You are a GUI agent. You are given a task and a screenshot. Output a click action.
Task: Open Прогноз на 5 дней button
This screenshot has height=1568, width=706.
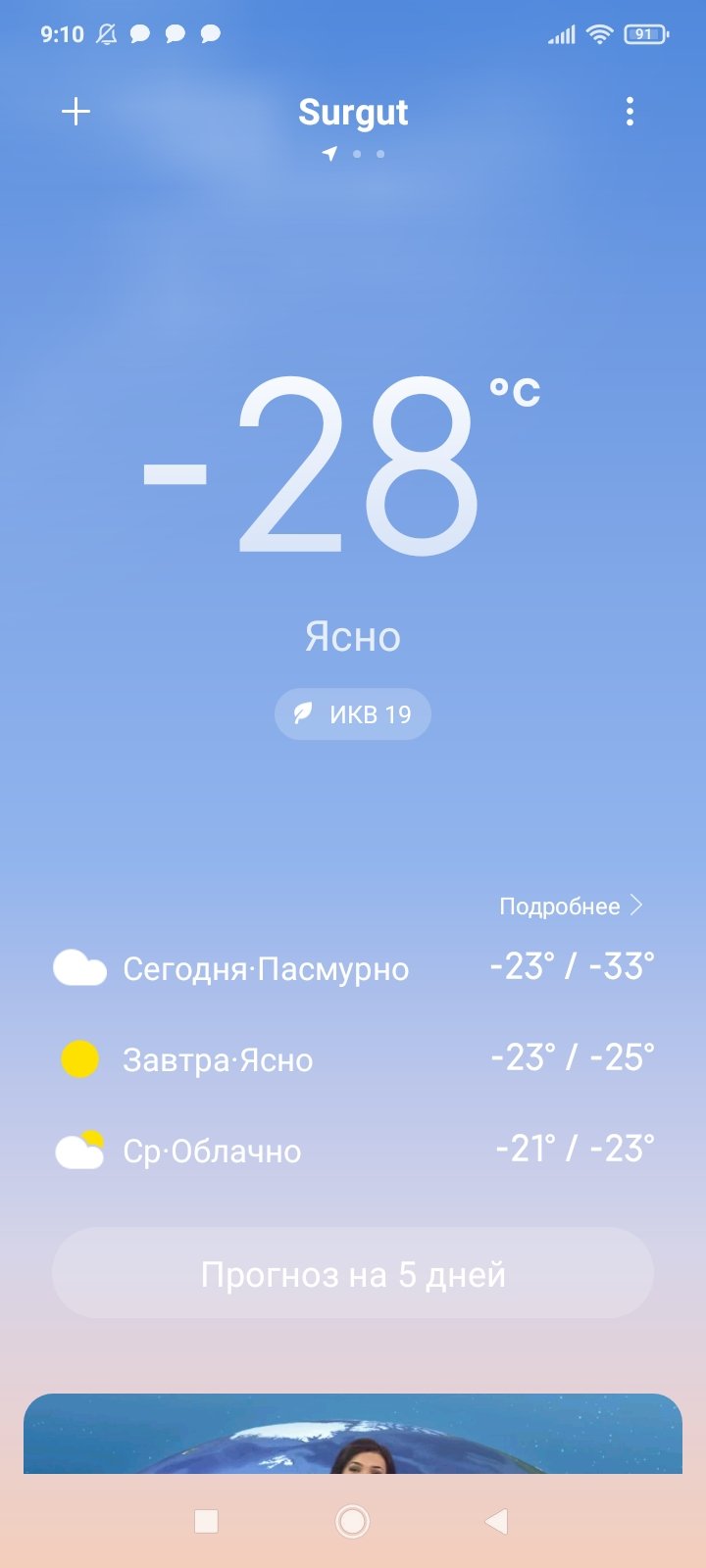[x=353, y=1273]
